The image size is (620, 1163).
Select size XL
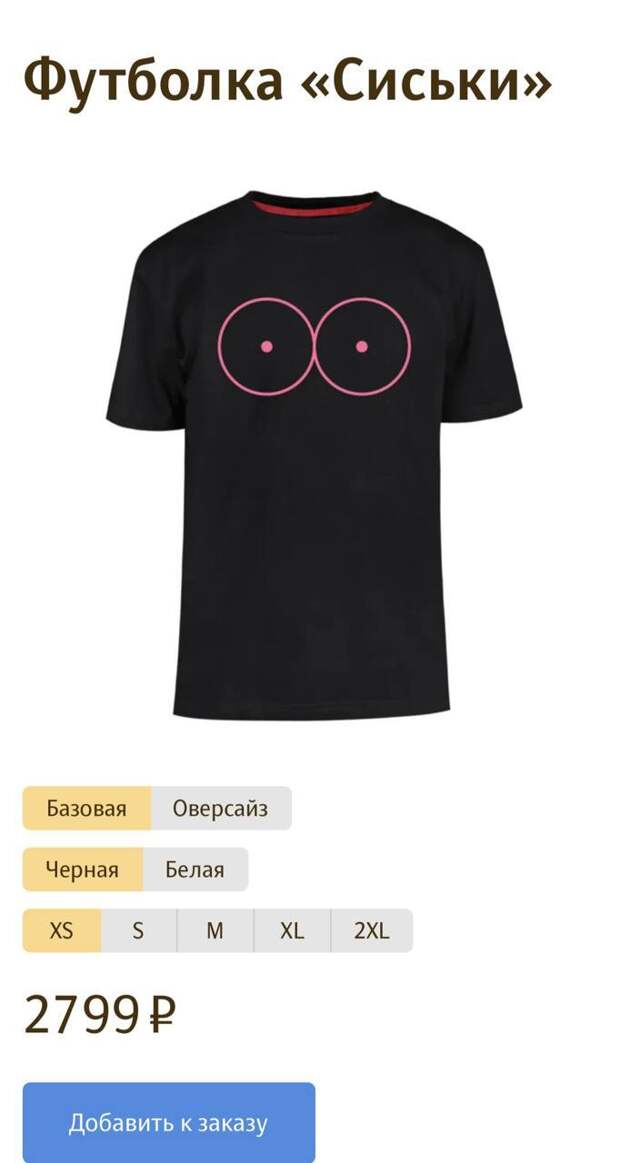pos(292,930)
